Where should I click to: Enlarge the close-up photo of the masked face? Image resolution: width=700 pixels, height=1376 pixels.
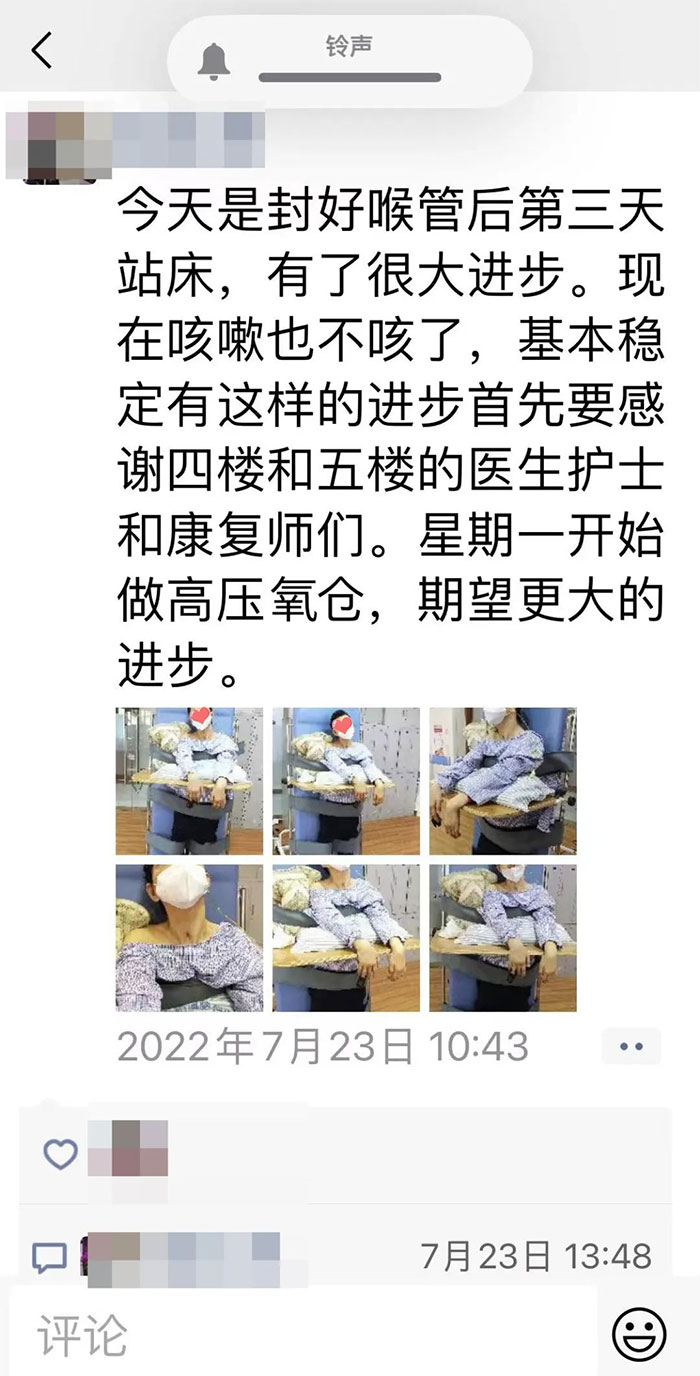(x=189, y=937)
